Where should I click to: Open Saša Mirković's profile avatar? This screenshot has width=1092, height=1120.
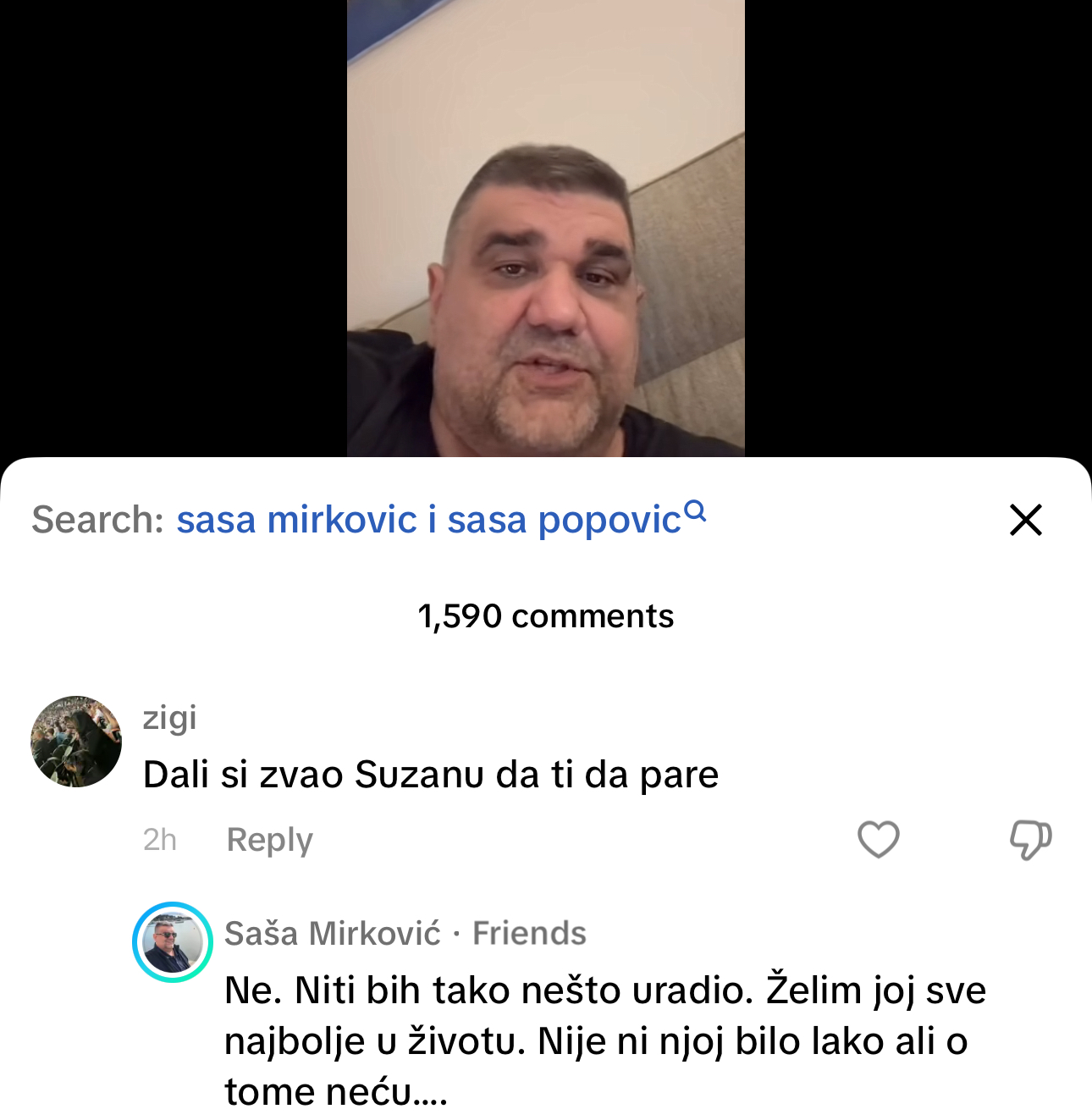click(x=173, y=941)
